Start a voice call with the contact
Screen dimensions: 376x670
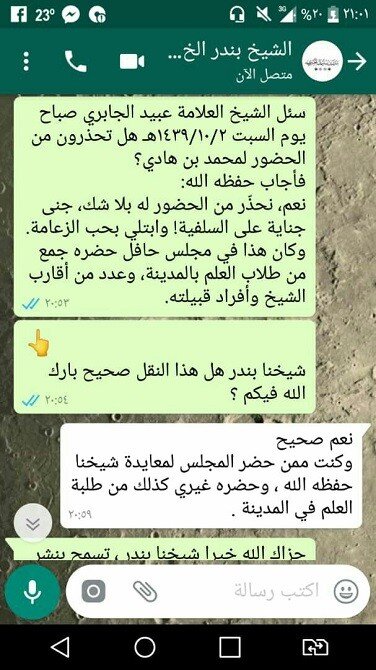(x=76, y=62)
